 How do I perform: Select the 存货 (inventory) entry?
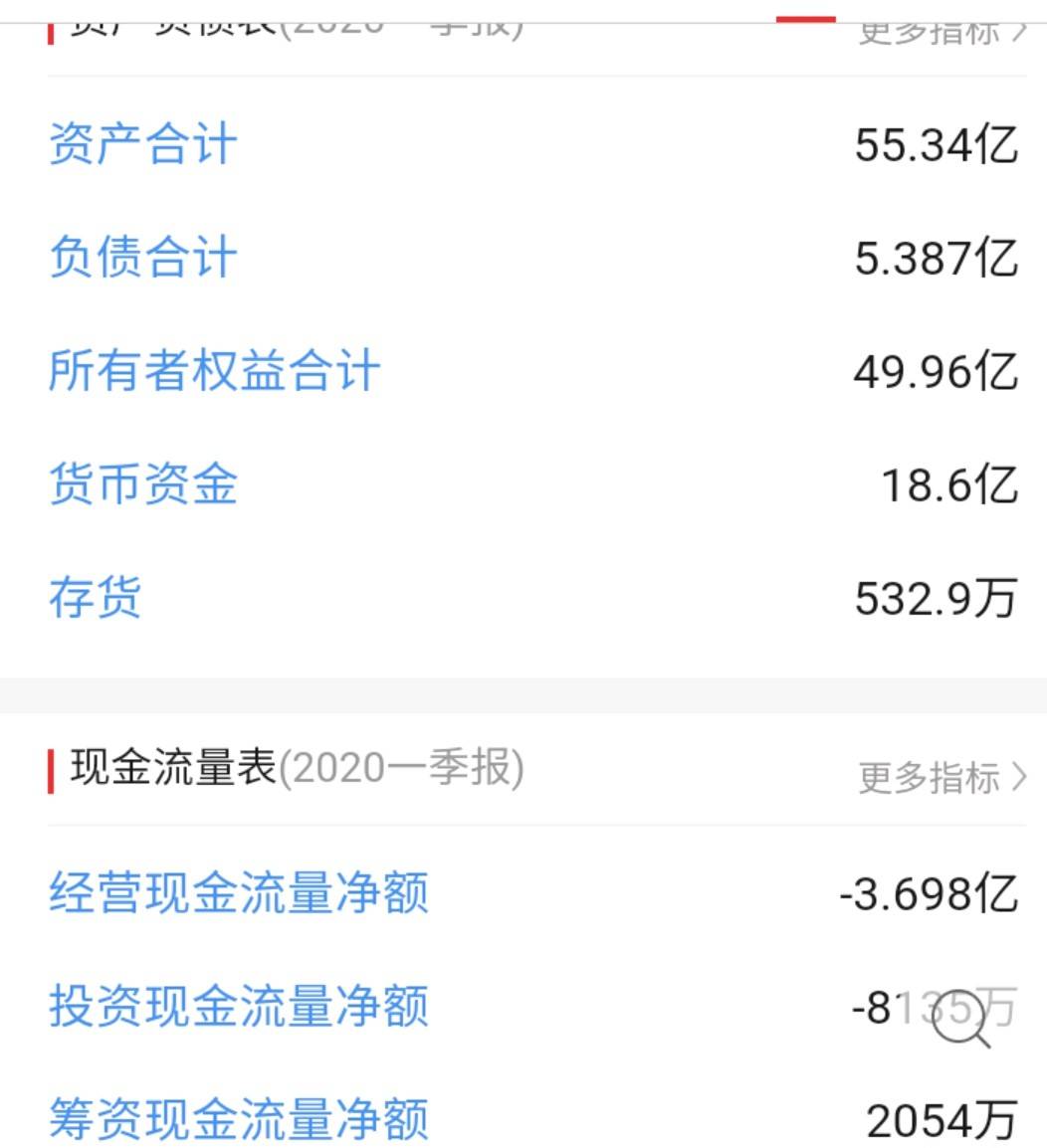pos(95,595)
